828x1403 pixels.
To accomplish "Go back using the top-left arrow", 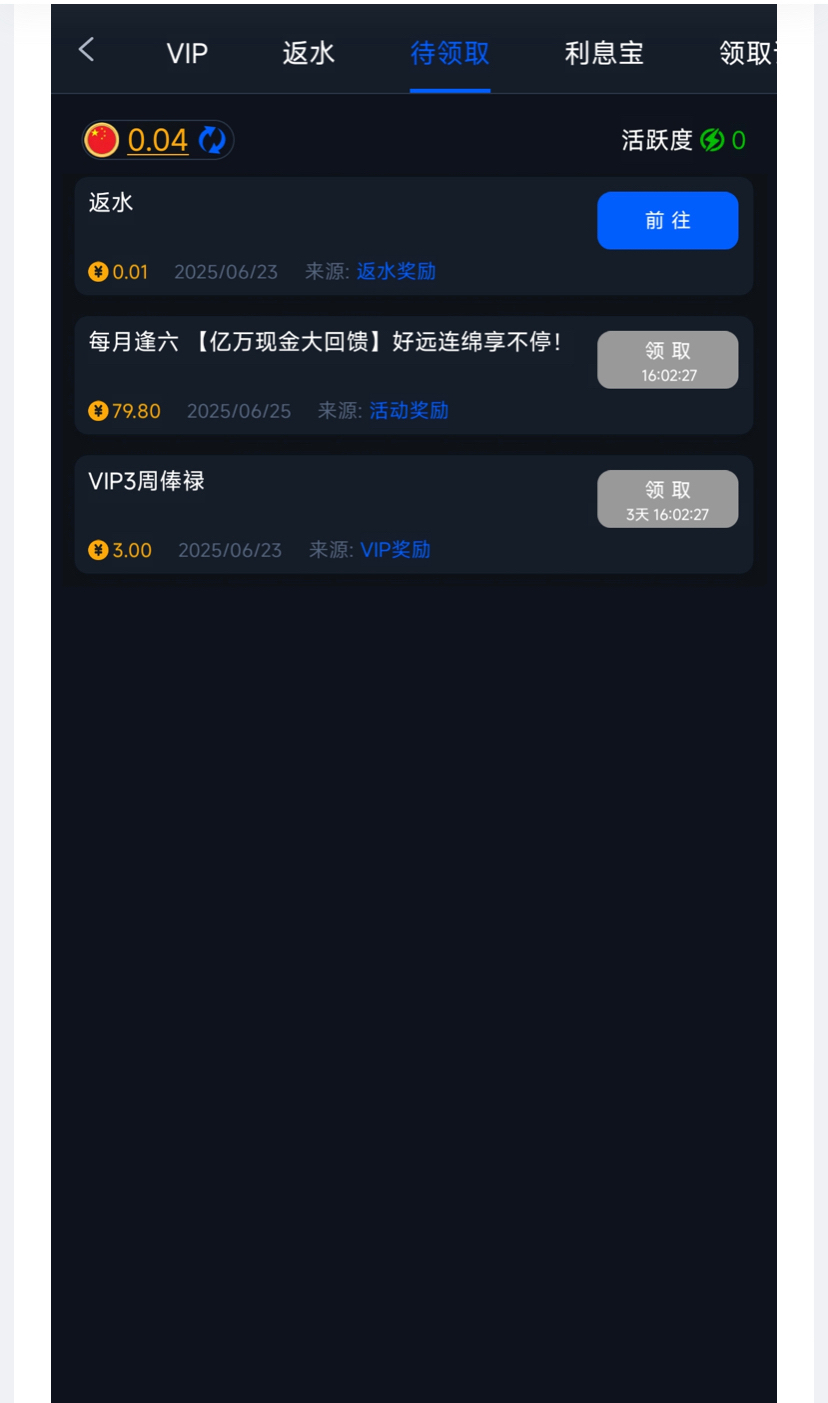I will click(x=87, y=50).
